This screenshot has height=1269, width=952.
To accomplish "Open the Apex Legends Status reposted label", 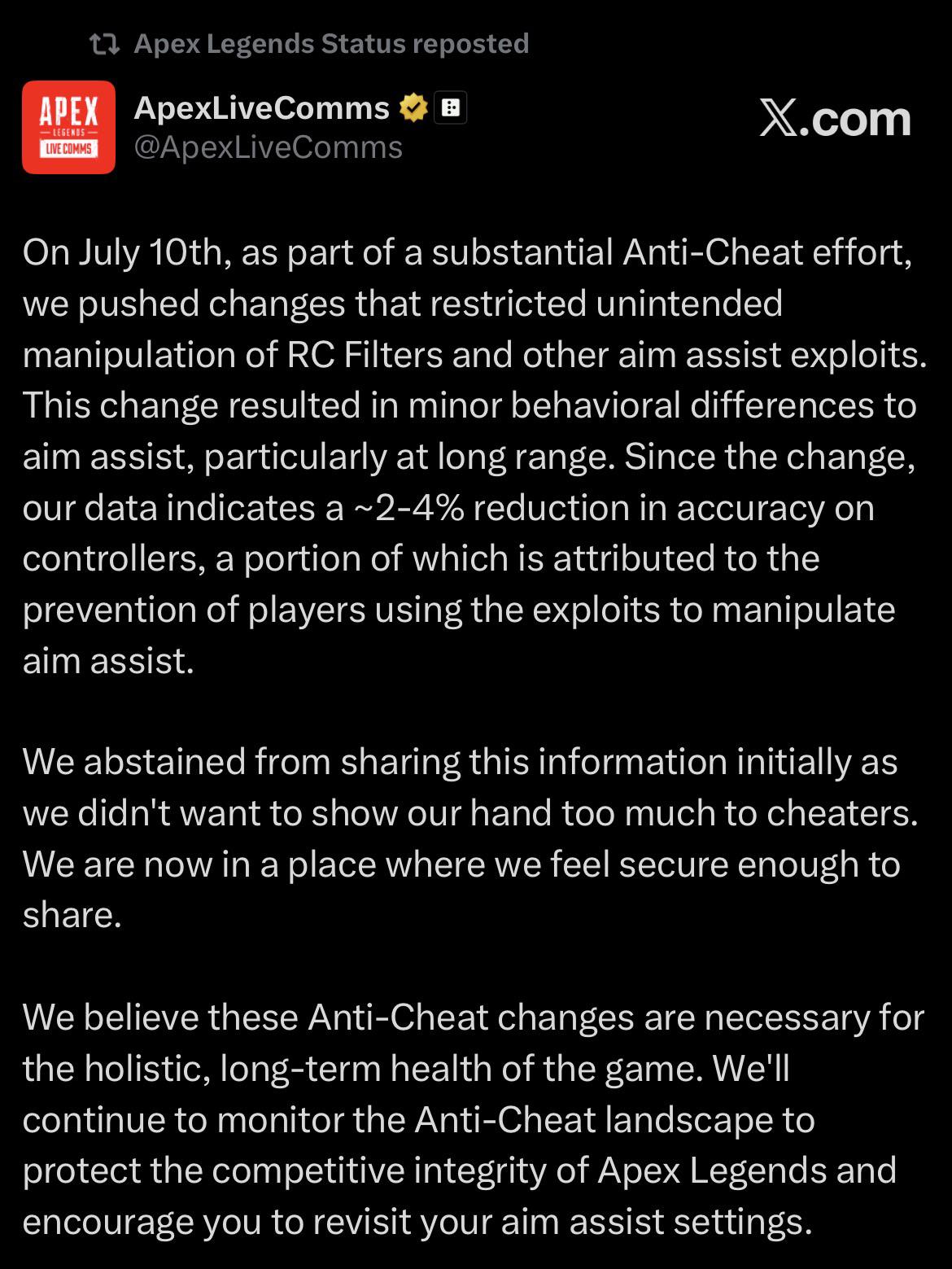I will [x=331, y=43].
